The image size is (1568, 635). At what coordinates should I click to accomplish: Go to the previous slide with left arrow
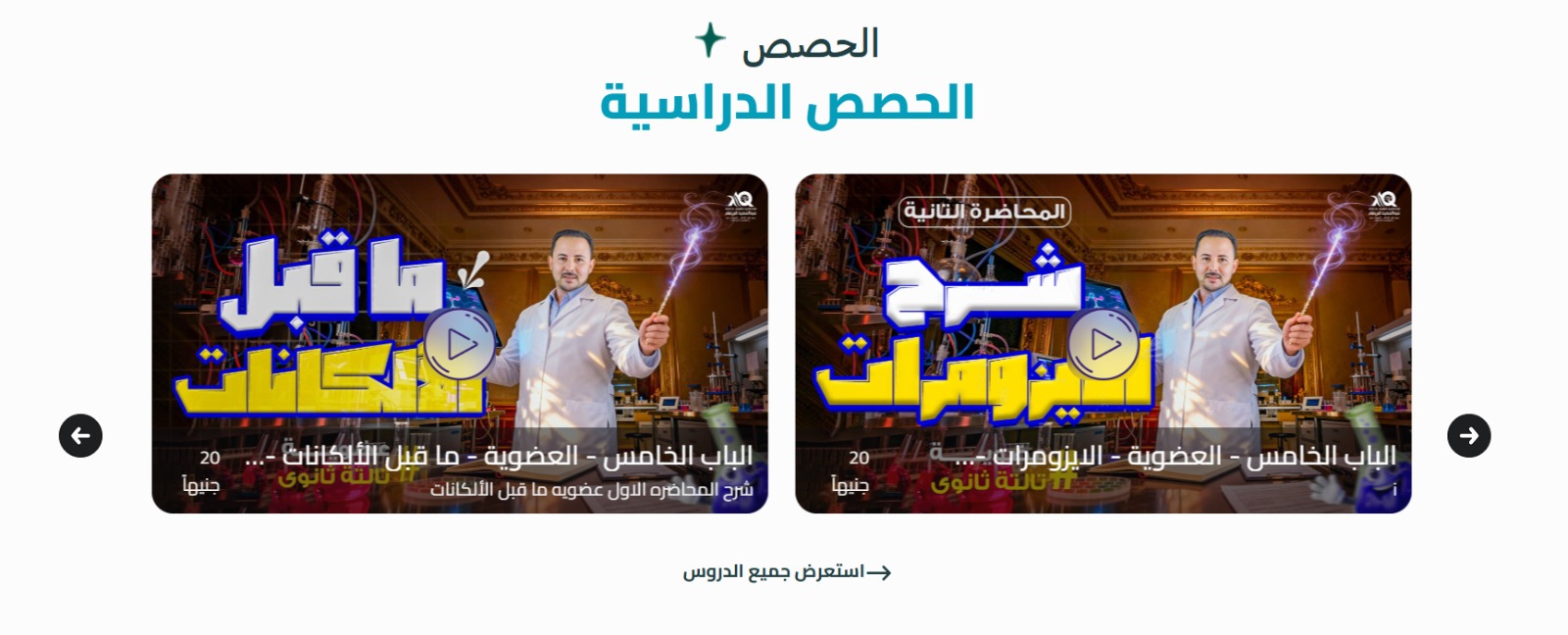(80, 436)
